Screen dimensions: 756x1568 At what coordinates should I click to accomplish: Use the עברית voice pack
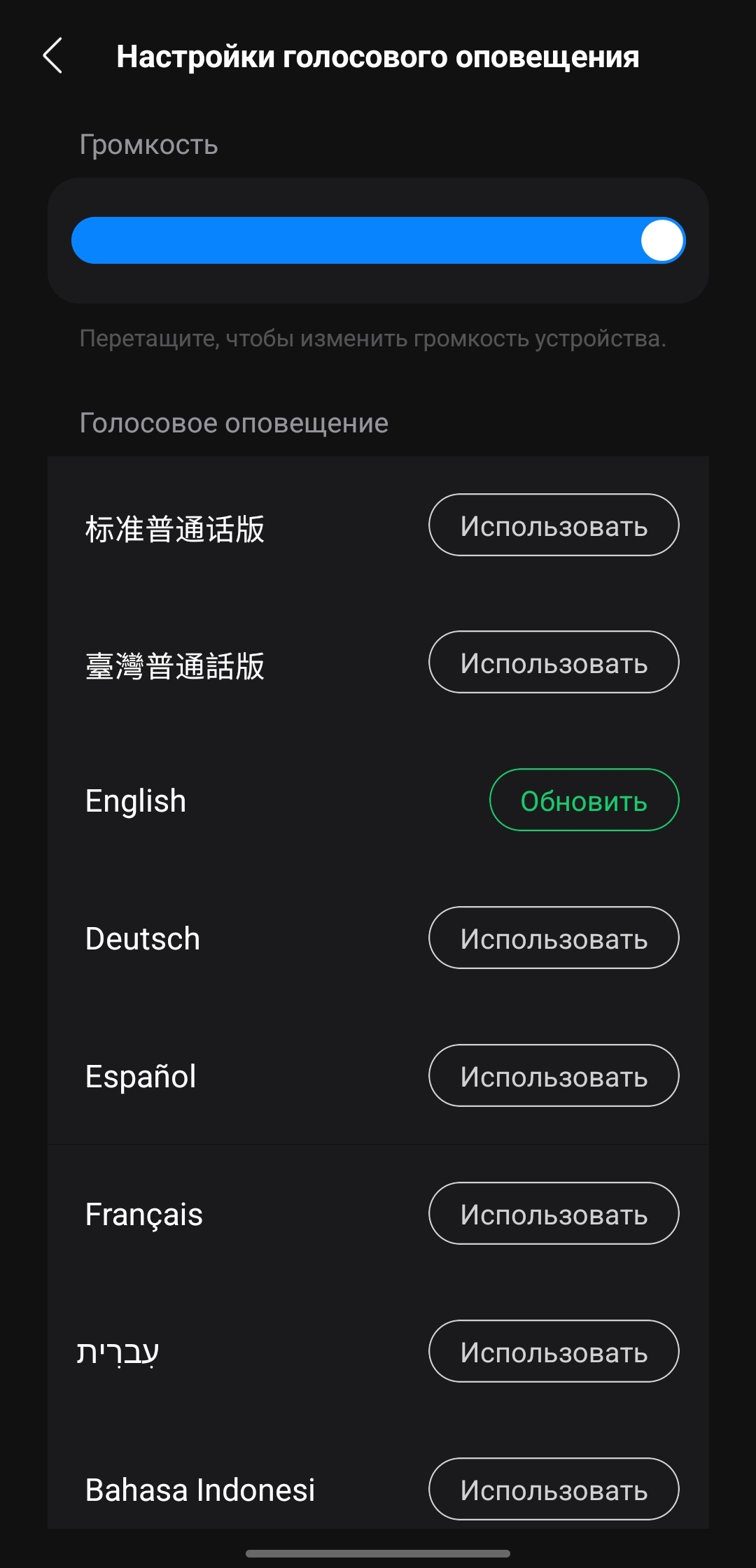pos(553,1352)
